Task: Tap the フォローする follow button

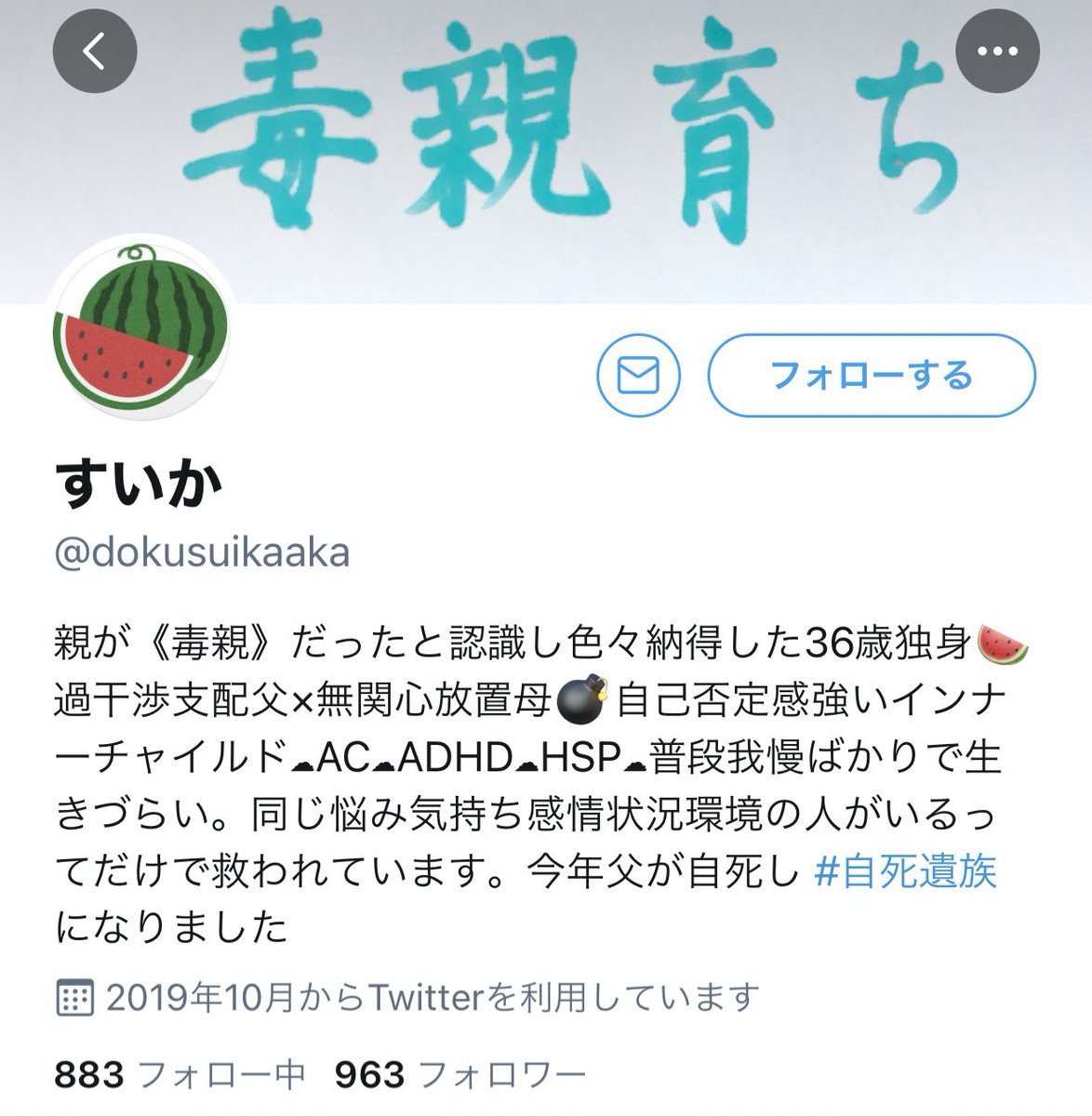Action: (872, 376)
